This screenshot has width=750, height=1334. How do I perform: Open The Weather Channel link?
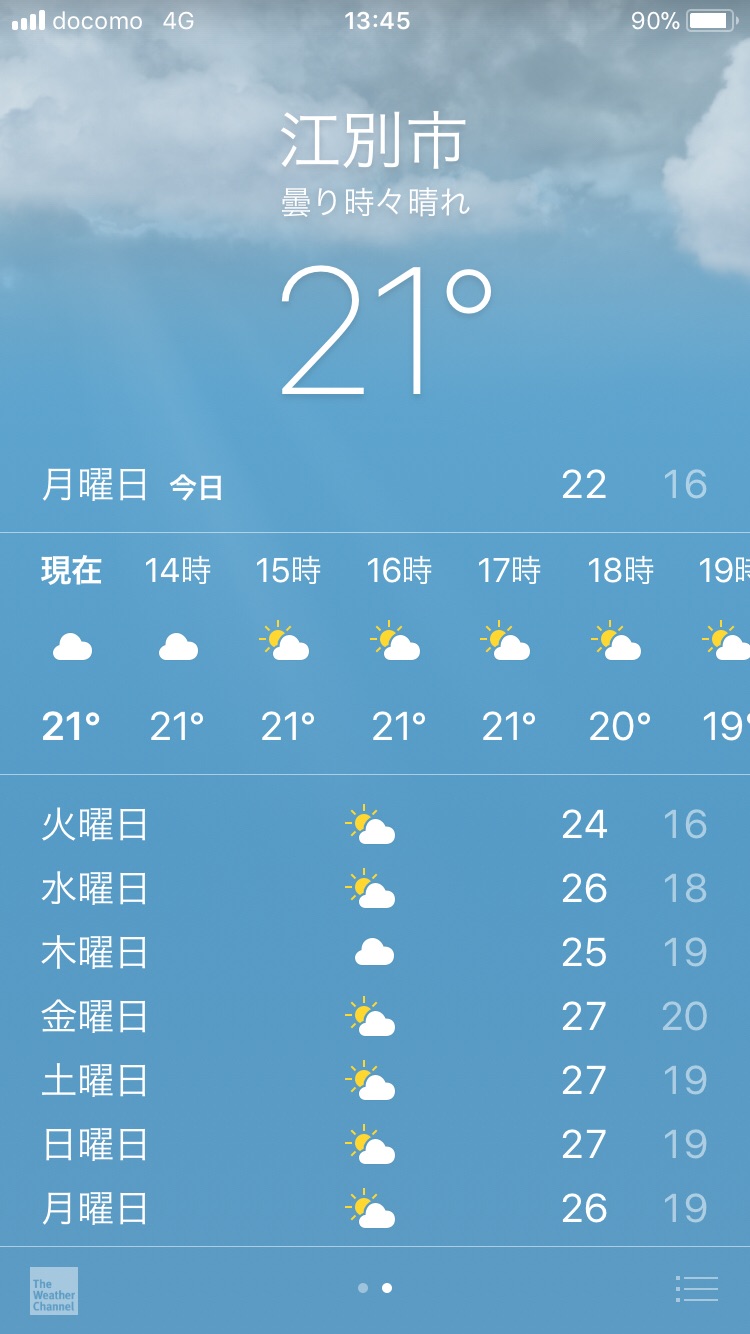coord(54,1291)
